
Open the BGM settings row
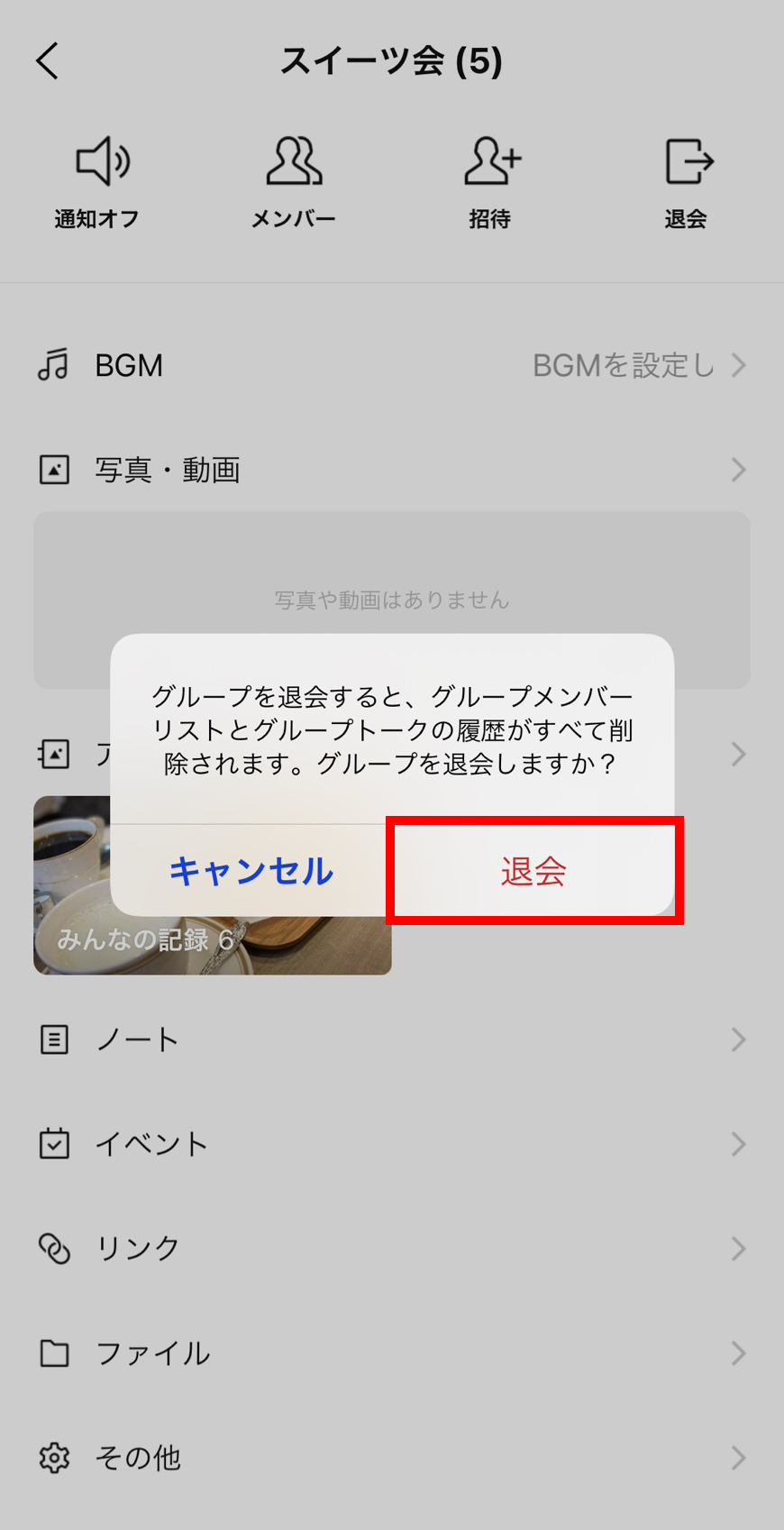pos(392,365)
